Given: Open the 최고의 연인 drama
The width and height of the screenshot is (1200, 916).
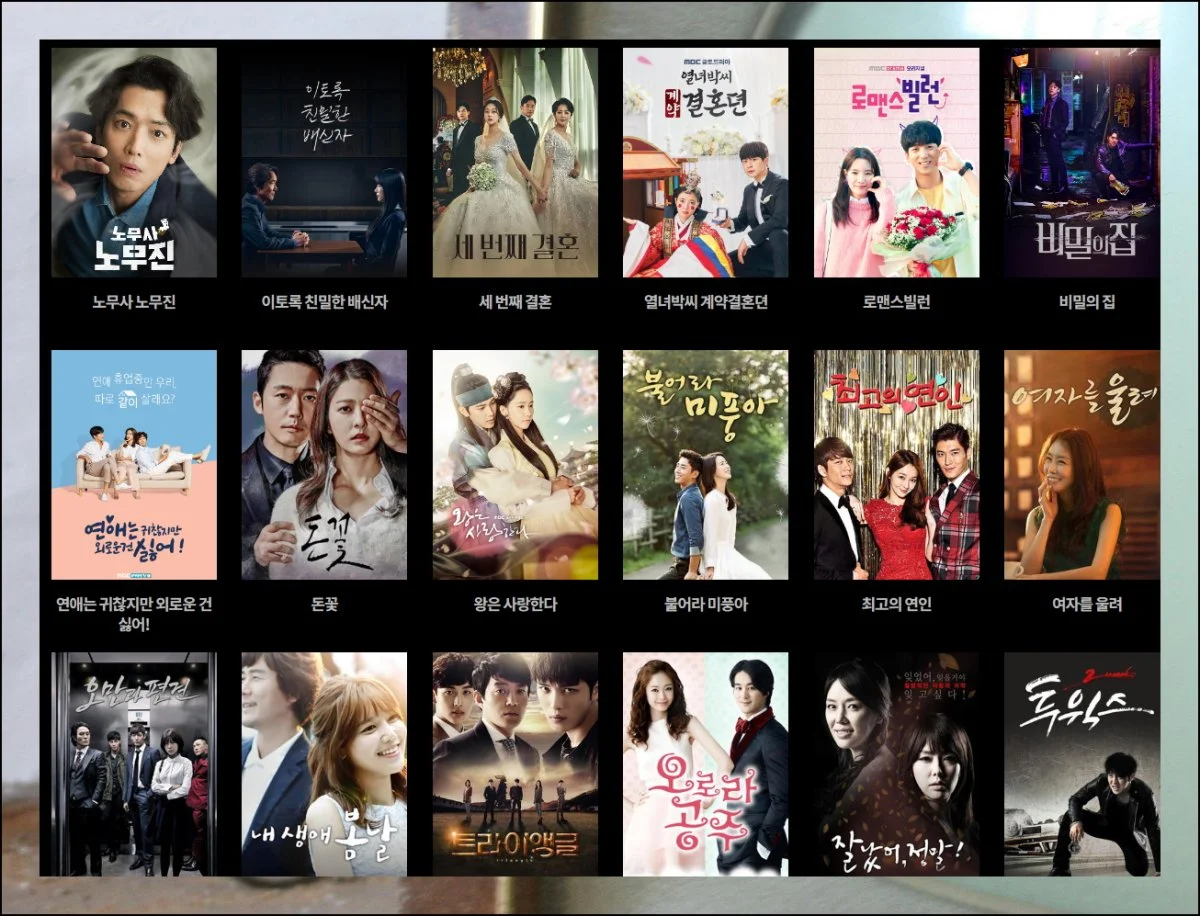Looking at the screenshot, I should (896, 465).
